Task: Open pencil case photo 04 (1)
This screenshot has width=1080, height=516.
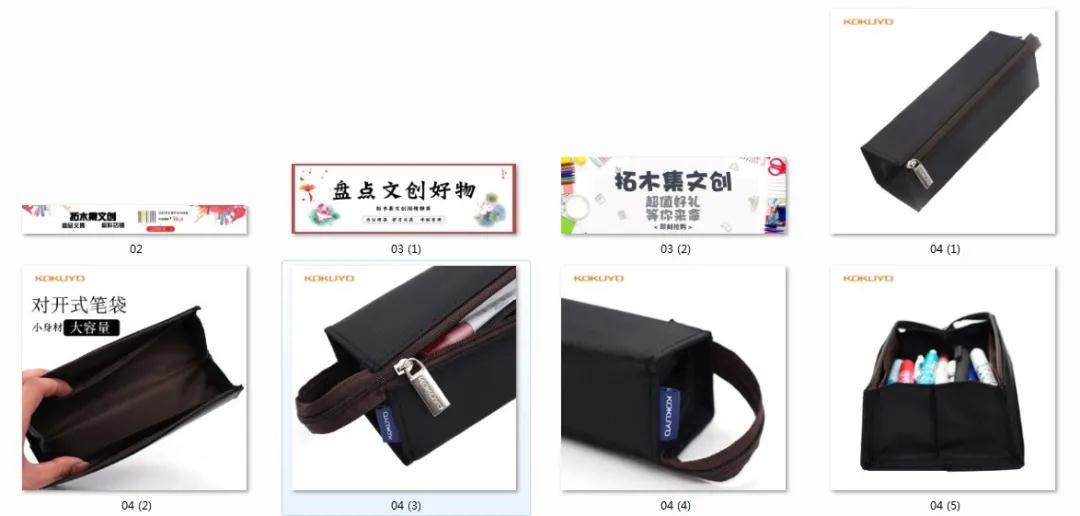Action: (943, 122)
